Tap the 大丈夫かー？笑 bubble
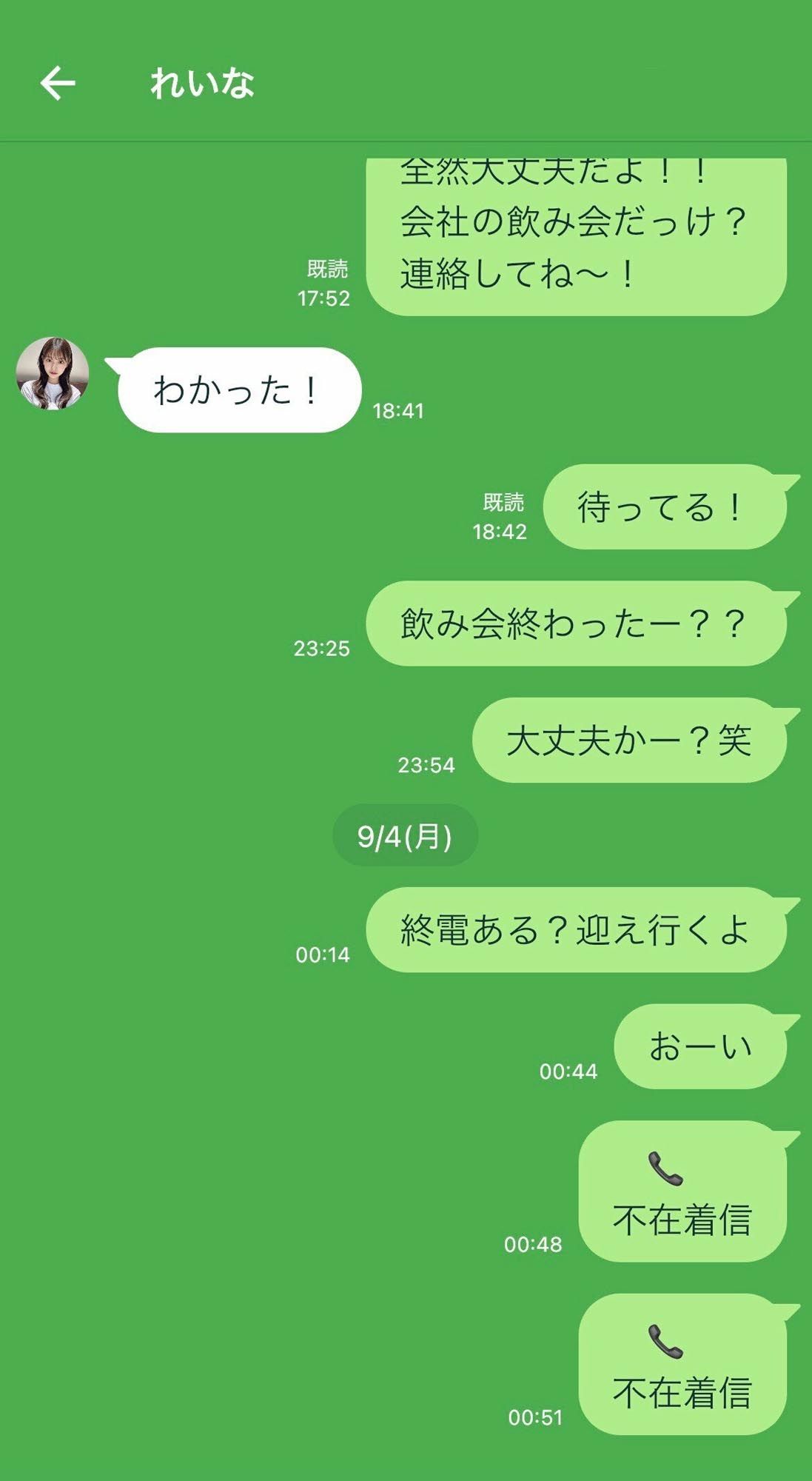 pos(631,742)
